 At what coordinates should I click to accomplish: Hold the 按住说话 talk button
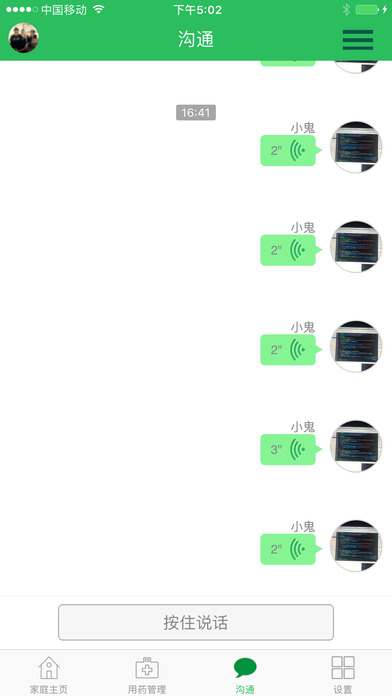pos(196,622)
